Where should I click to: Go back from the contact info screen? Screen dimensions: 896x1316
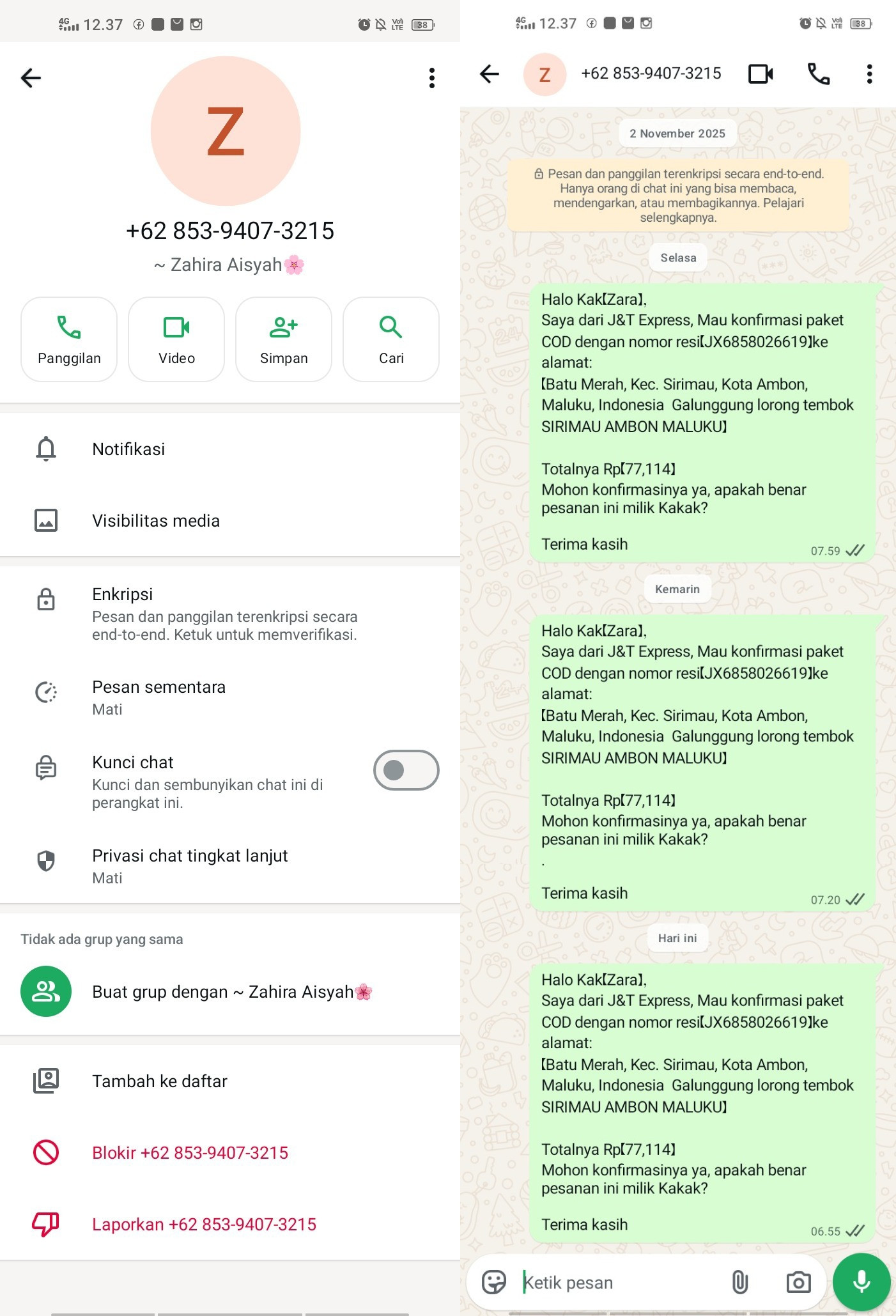31,78
